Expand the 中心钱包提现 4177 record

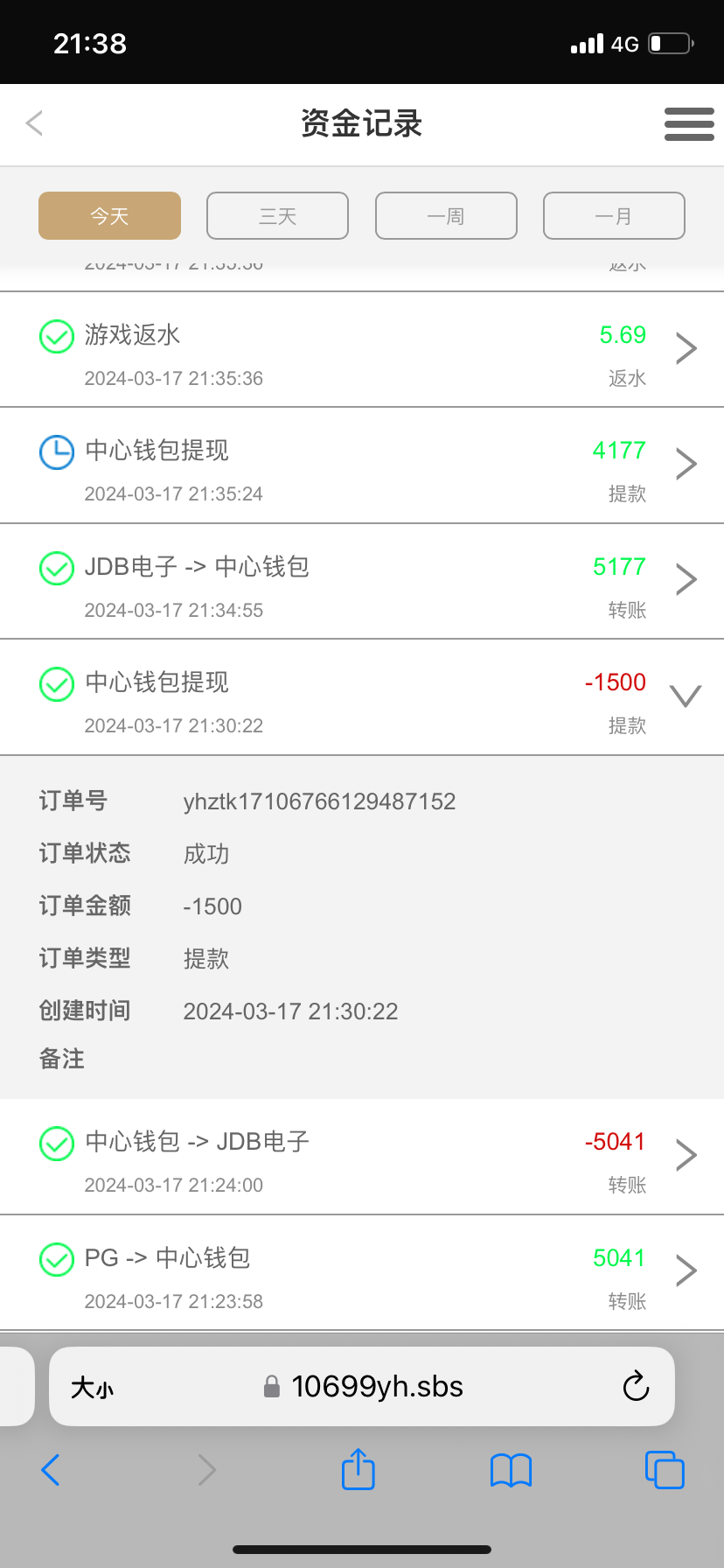pos(686,464)
